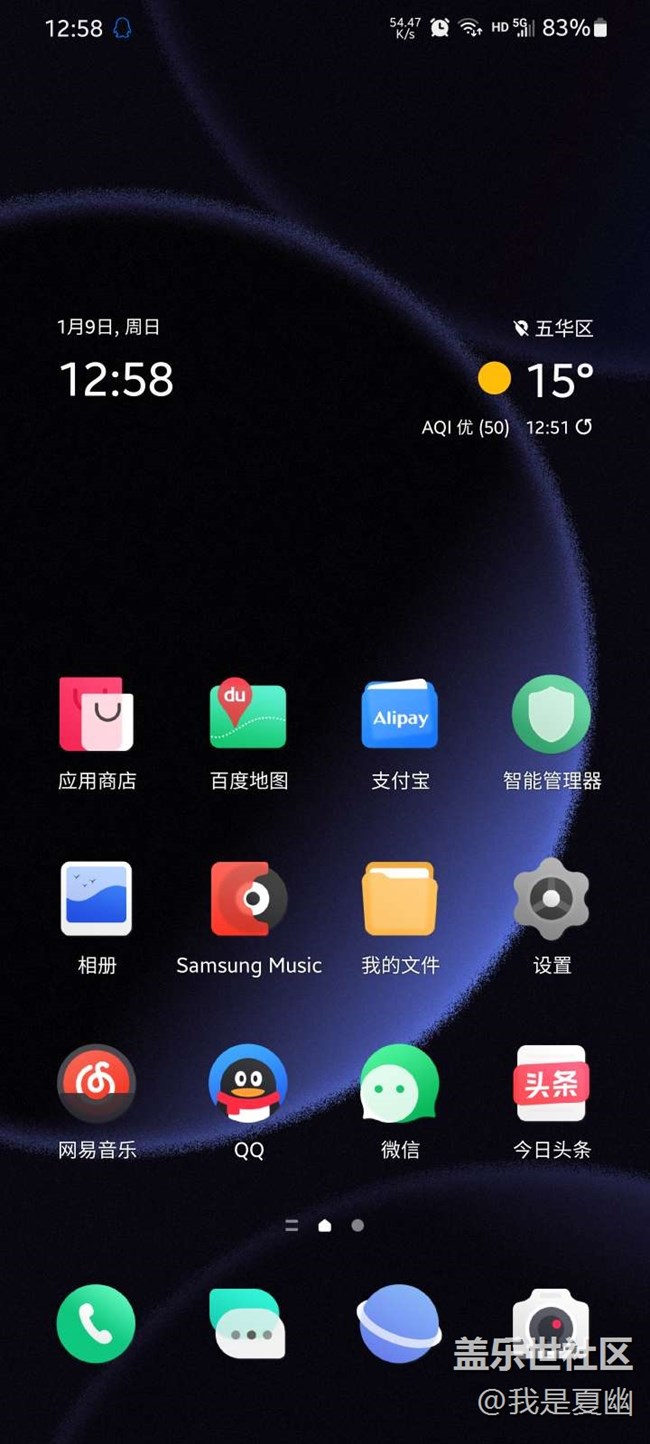Open the QQ app
Image resolution: width=650 pixels, height=1444 pixels.
click(248, 1083)
